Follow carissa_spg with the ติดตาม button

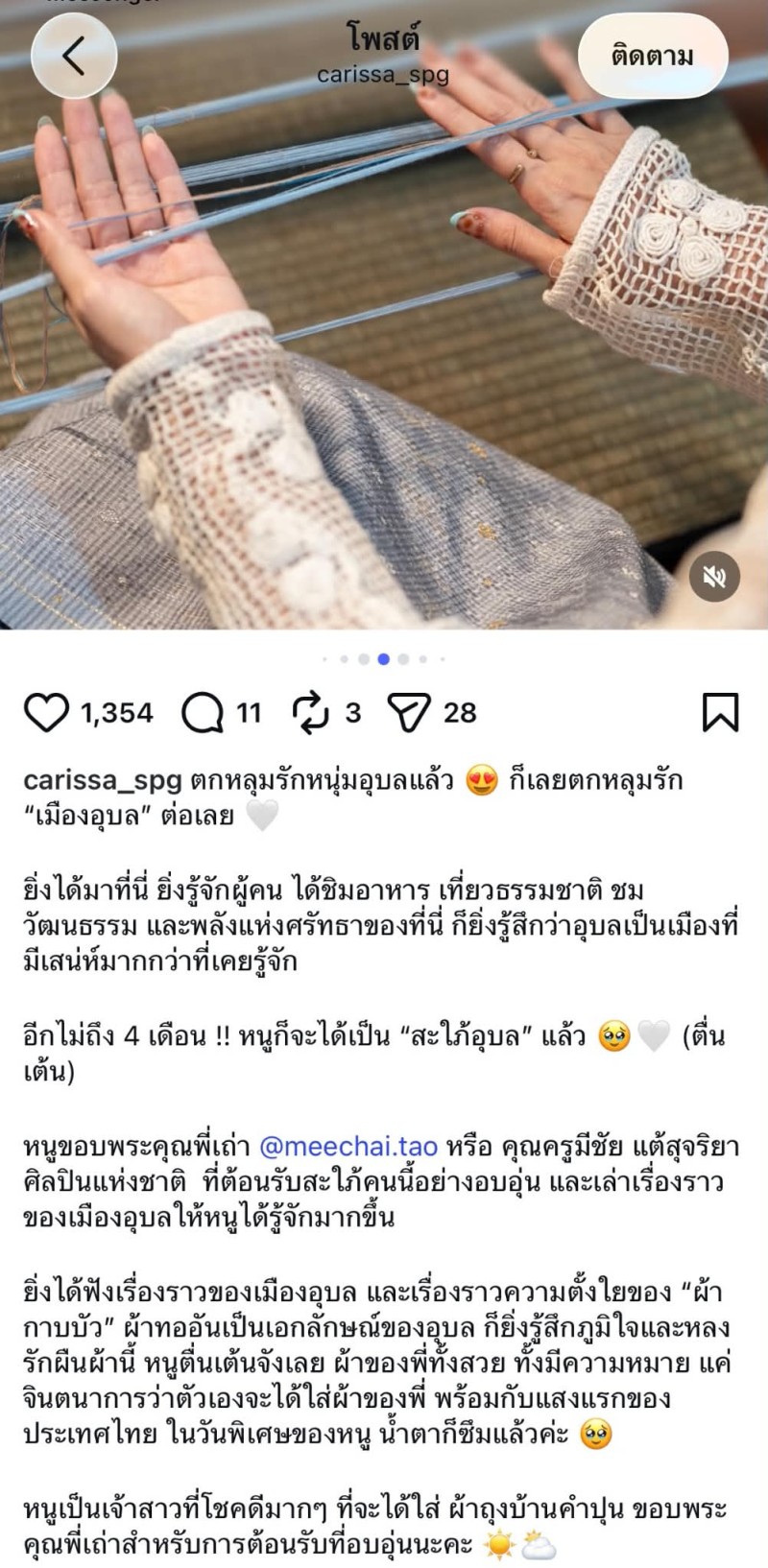click(652, 56)
